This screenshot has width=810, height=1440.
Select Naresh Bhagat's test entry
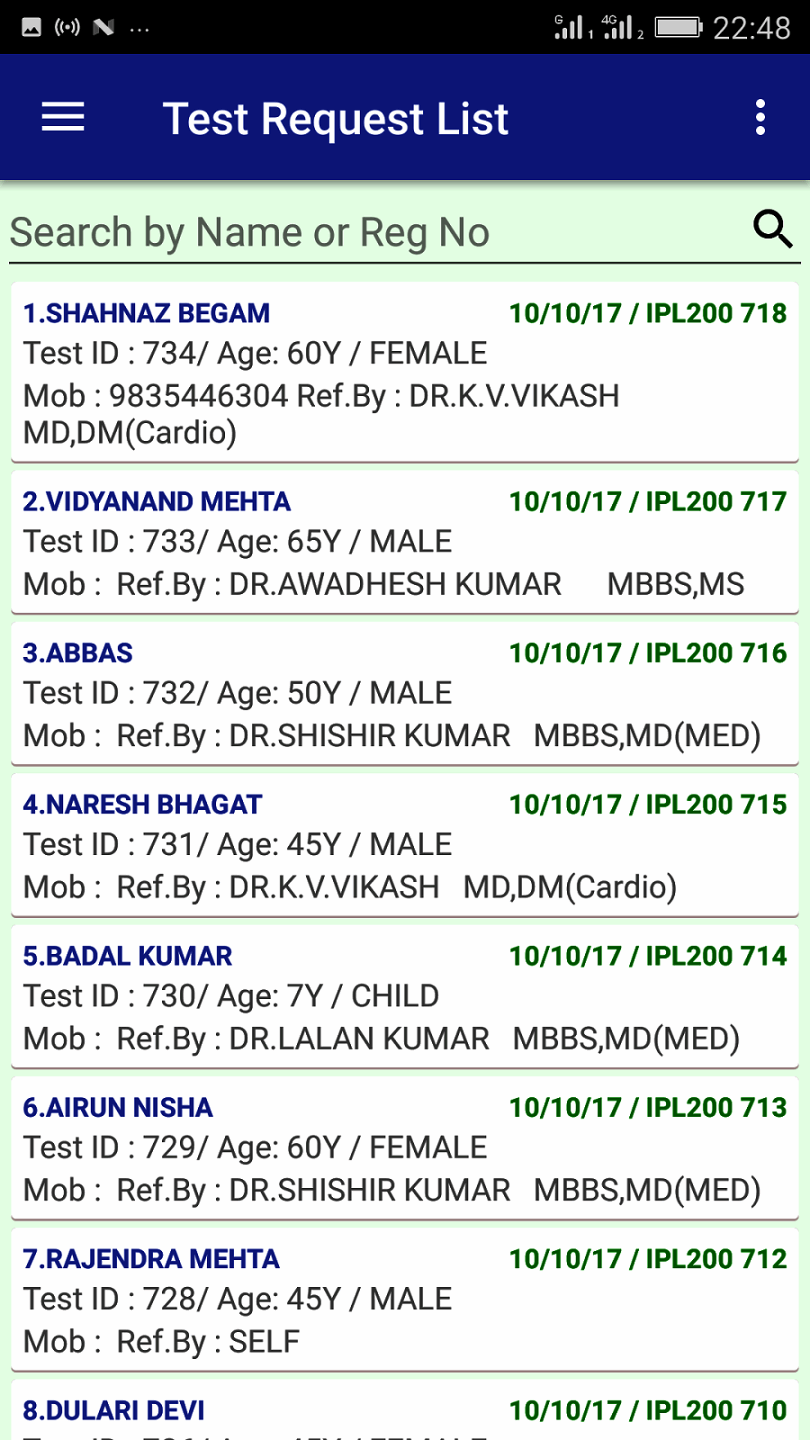click(x=404, y=844)
